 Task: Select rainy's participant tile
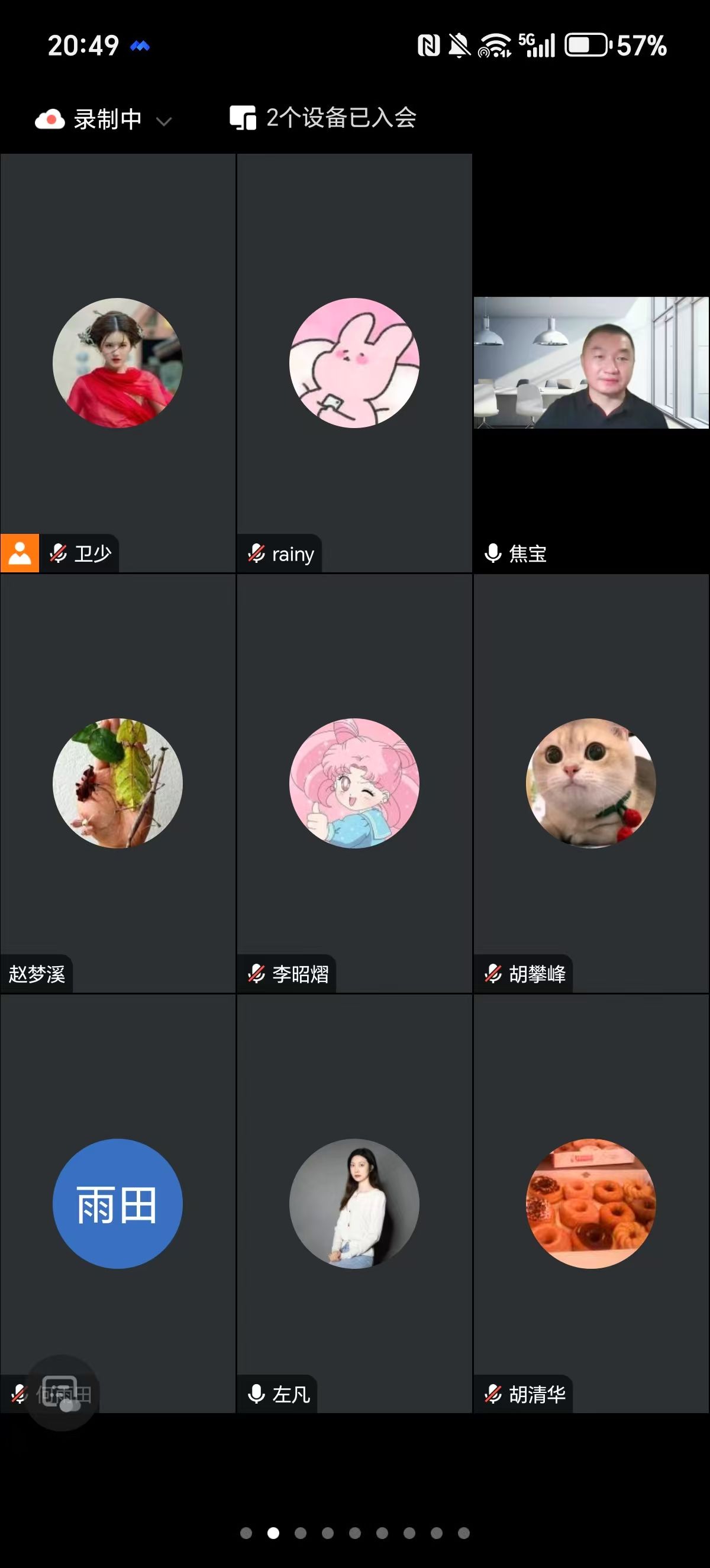click(354, 363)
